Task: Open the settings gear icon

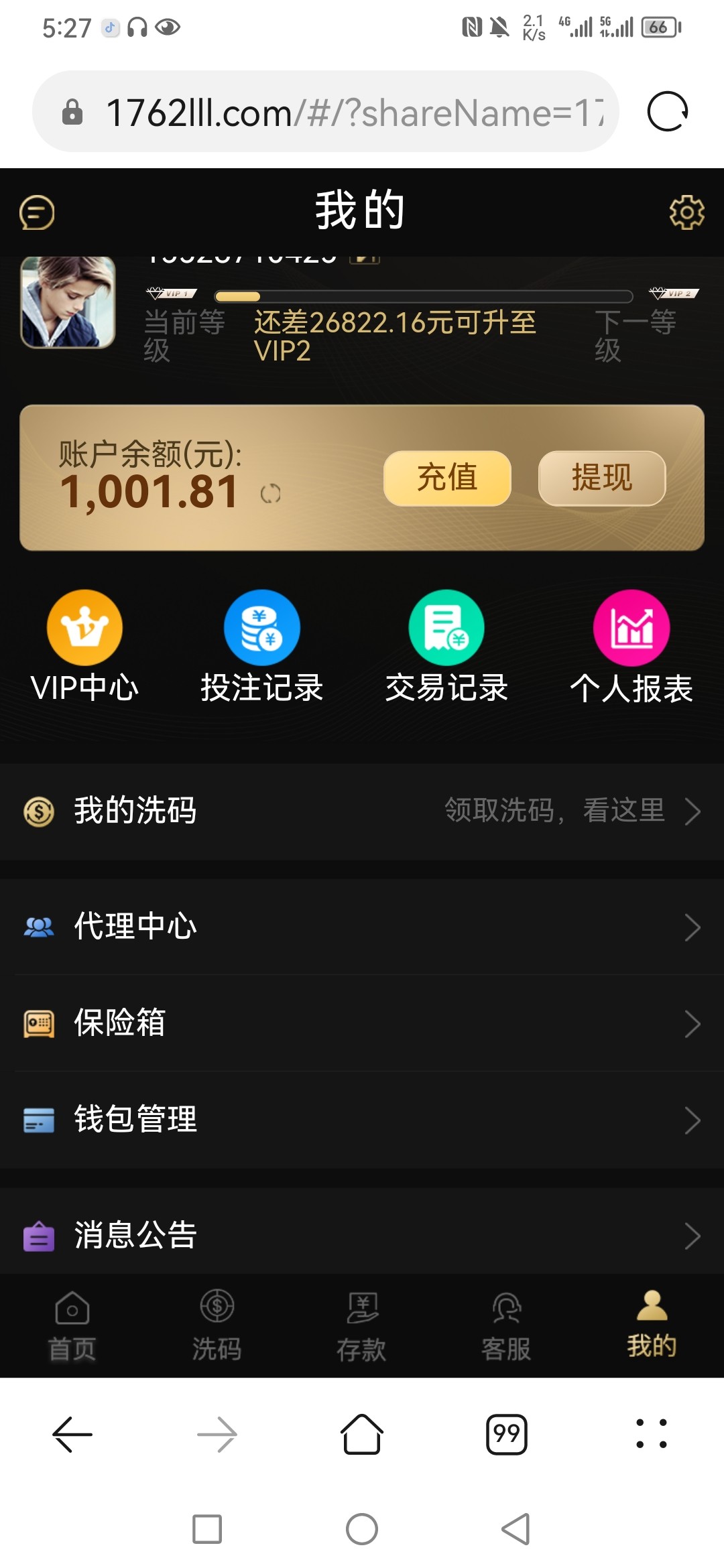Action: (x=686, y=213)
